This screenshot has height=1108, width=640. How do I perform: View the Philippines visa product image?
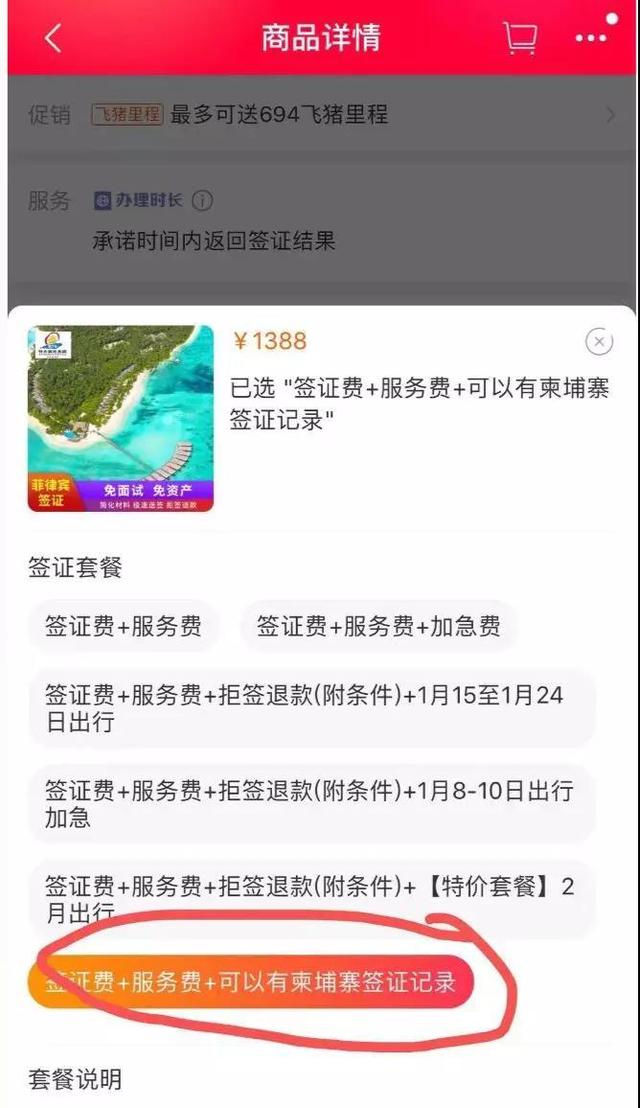[x=120, y=418]
